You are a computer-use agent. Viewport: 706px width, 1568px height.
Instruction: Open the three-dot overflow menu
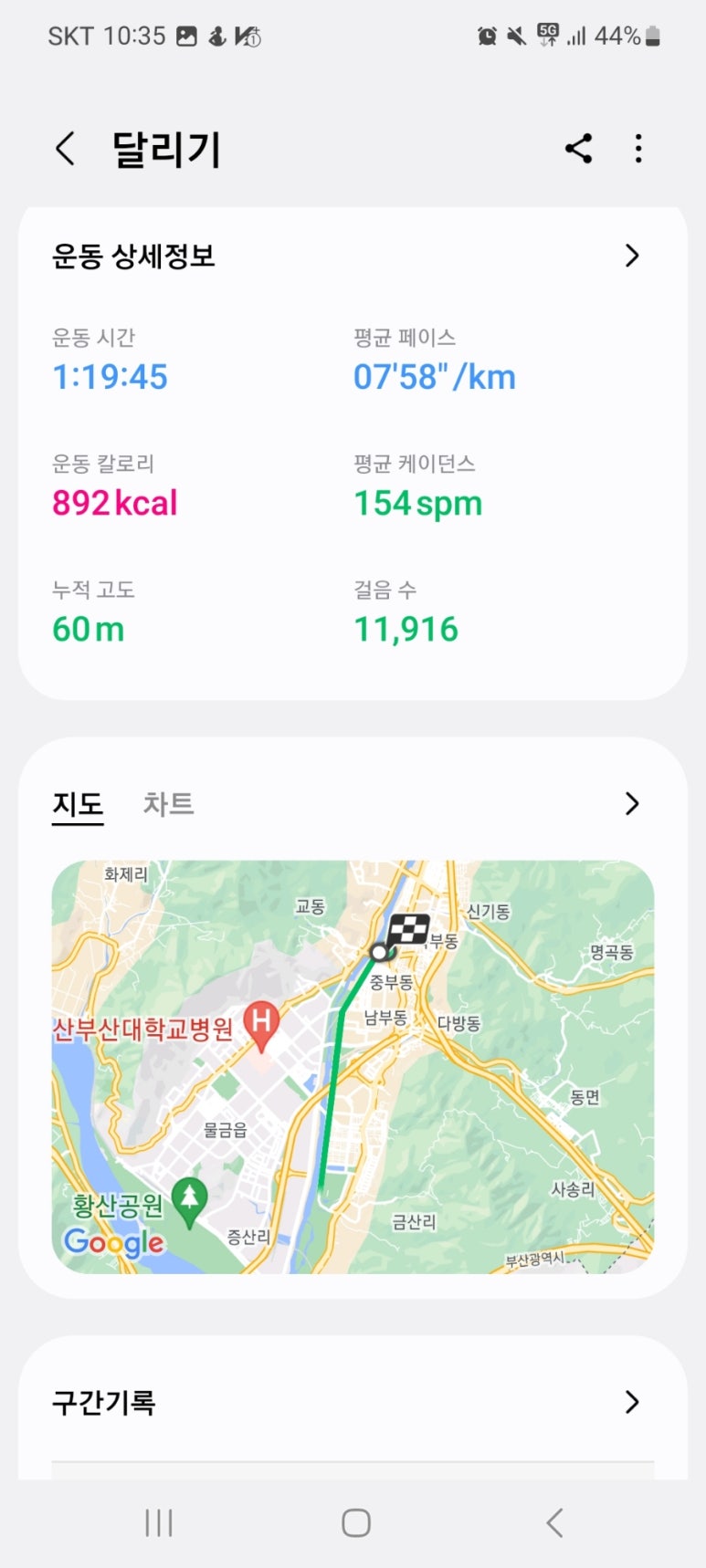point(638,149)
